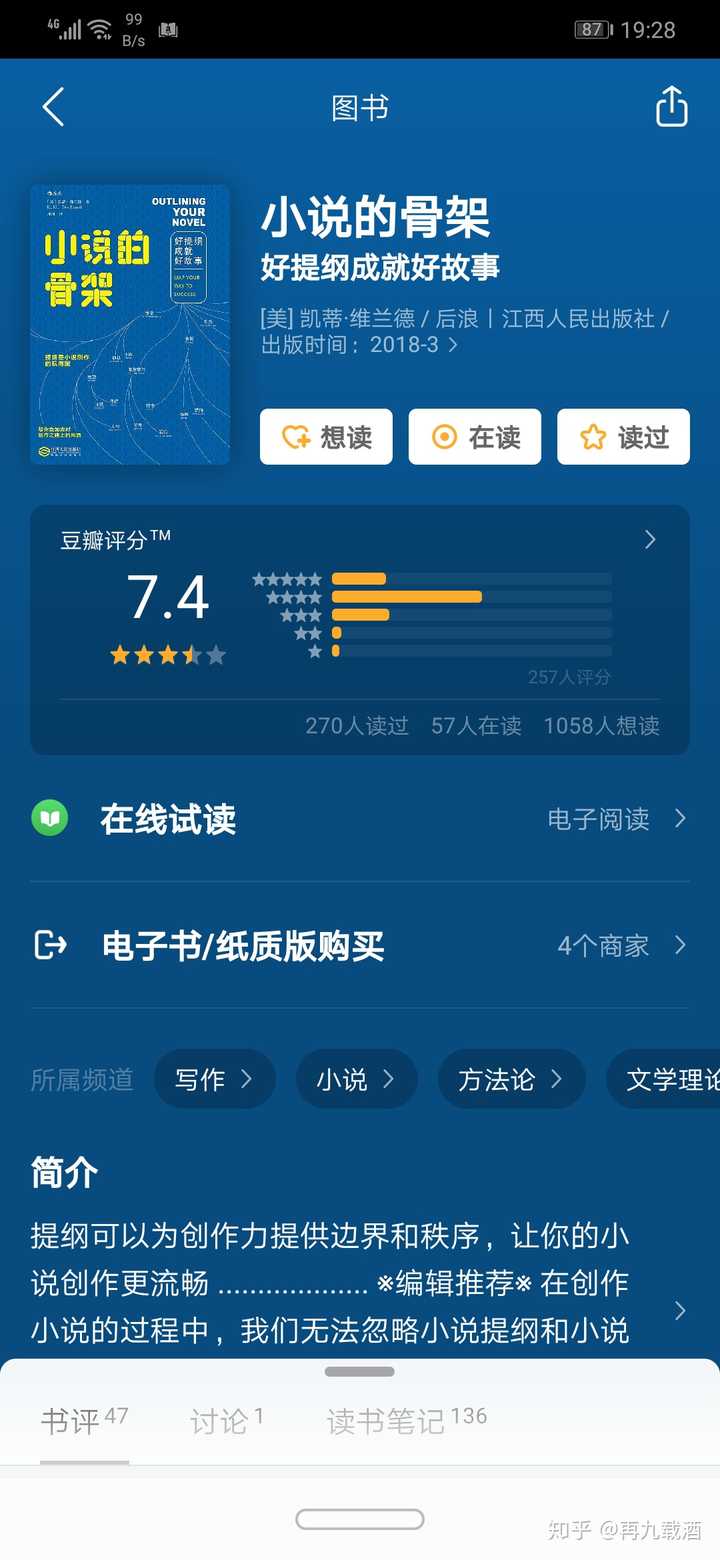View the 小说的骨架 book cover
Screen dimensions: 720x1560
click(x=130, y=325)
